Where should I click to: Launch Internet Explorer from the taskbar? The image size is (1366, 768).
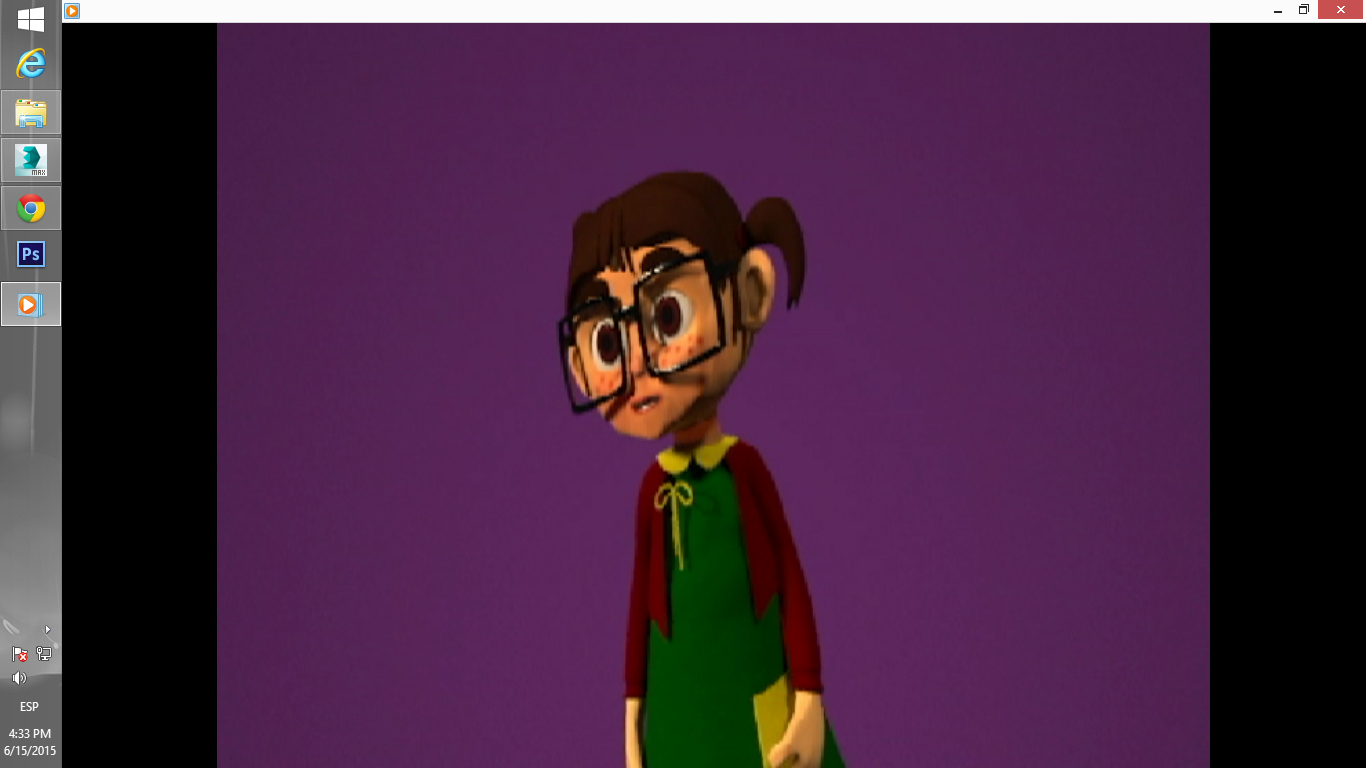31,64
